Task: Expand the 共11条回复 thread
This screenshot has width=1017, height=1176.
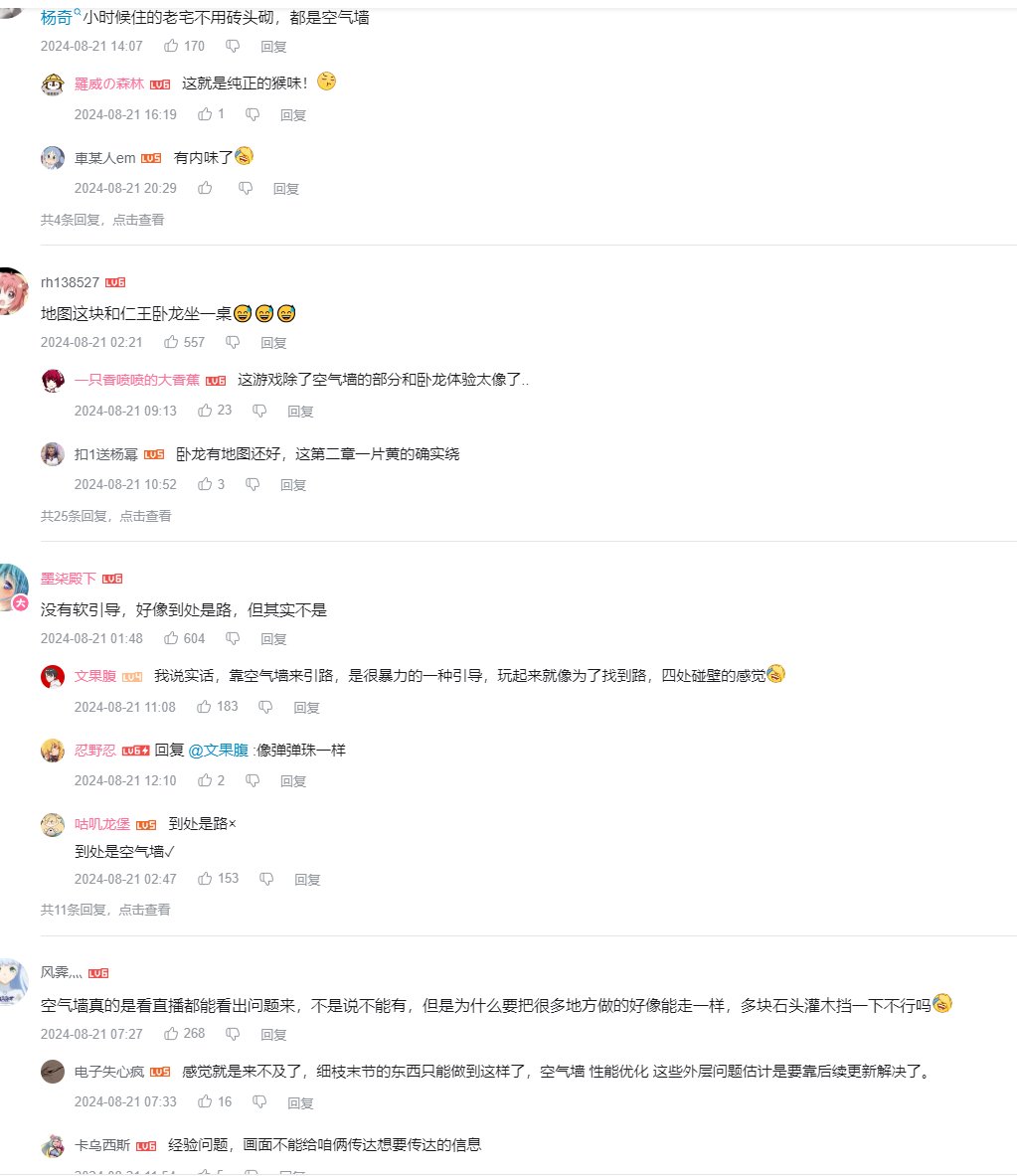Action: (105, 910)
